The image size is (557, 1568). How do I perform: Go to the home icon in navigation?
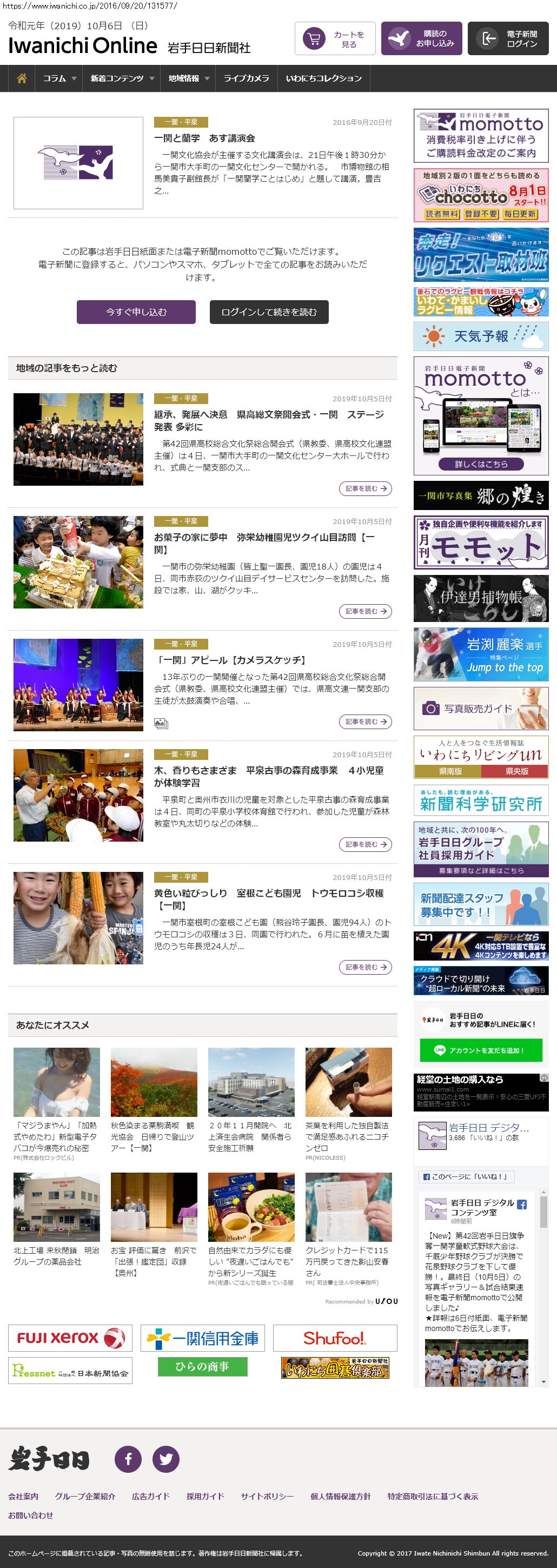[22, 78]
